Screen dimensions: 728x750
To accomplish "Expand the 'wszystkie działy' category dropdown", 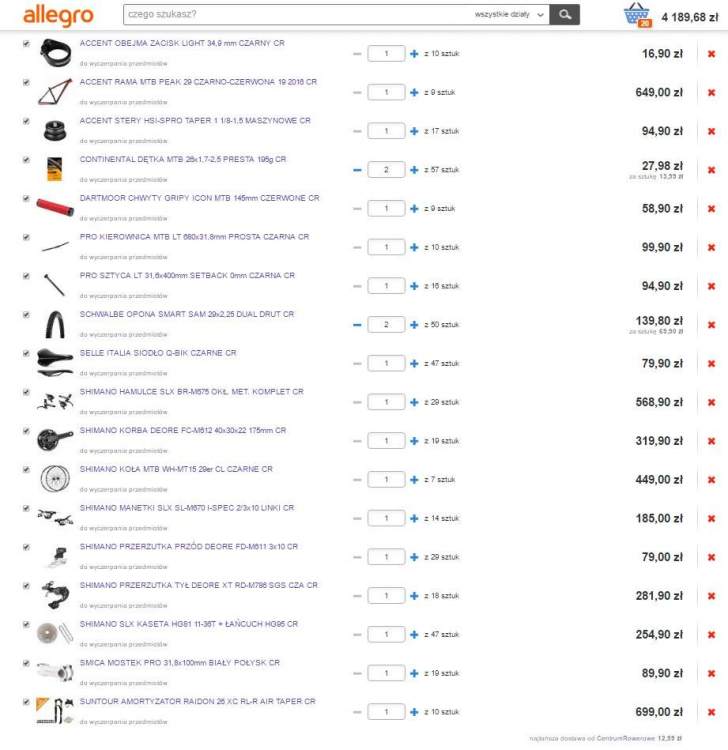I will pyautogui.click(x=510, y=15).
